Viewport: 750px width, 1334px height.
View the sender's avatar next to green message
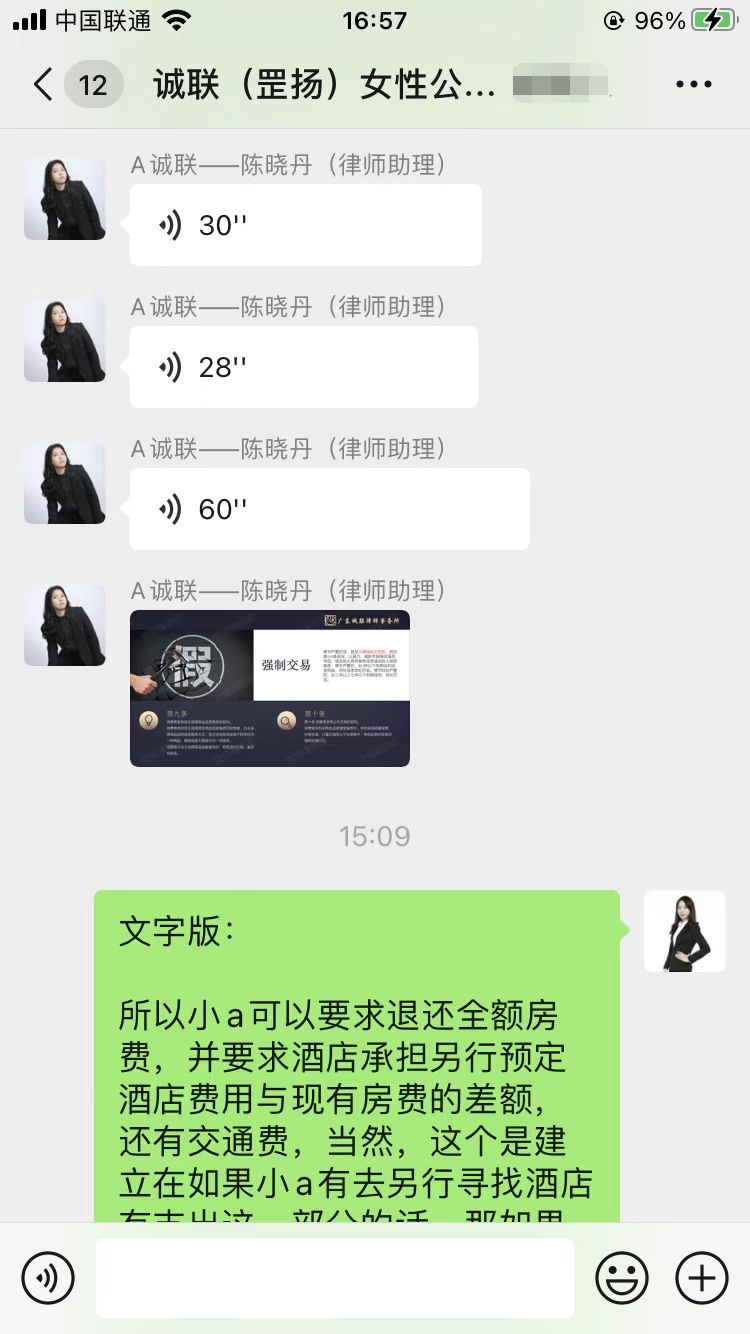pos(684,931)
